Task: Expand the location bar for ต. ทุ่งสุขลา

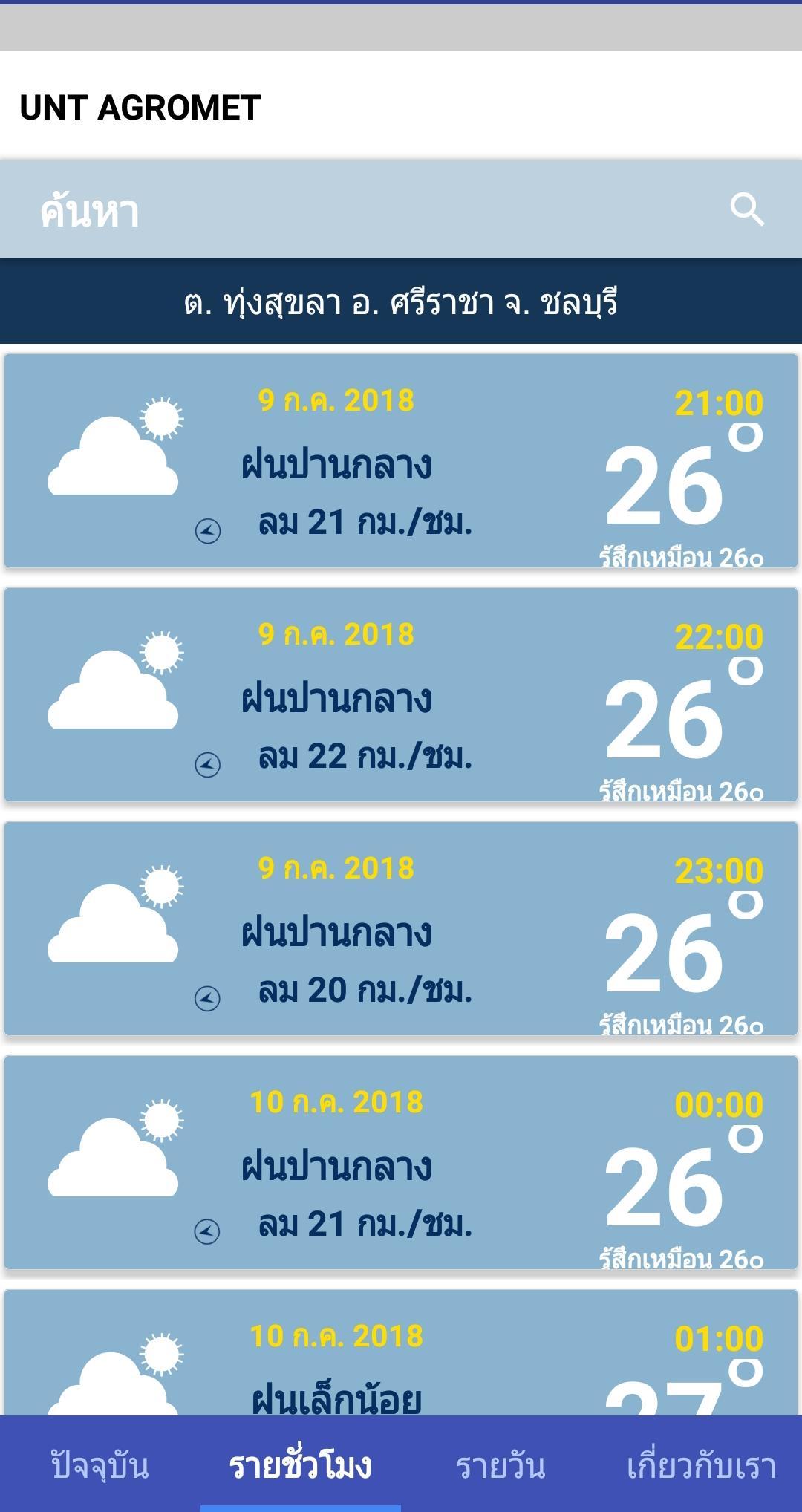Action: (401, 301)
